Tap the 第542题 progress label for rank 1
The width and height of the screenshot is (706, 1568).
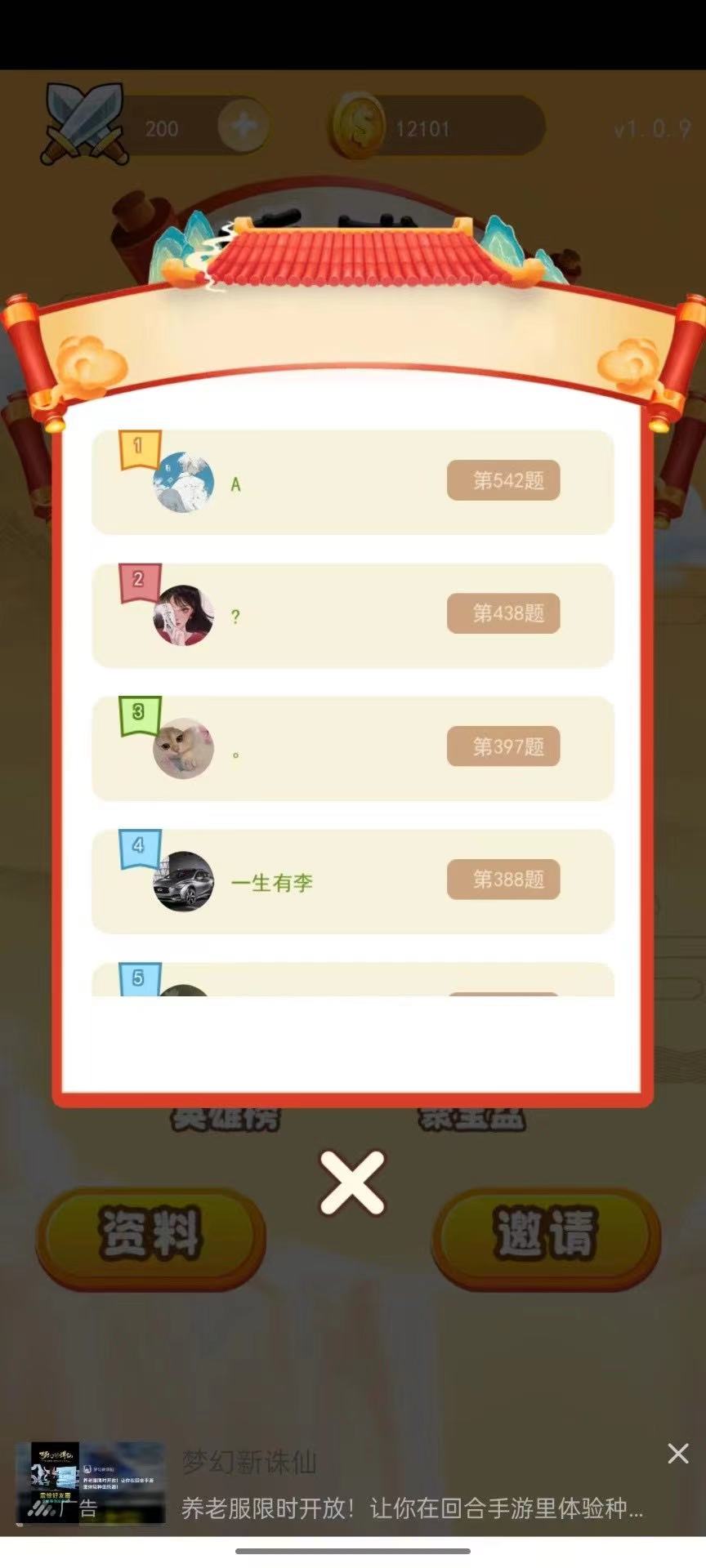point(503,480)
